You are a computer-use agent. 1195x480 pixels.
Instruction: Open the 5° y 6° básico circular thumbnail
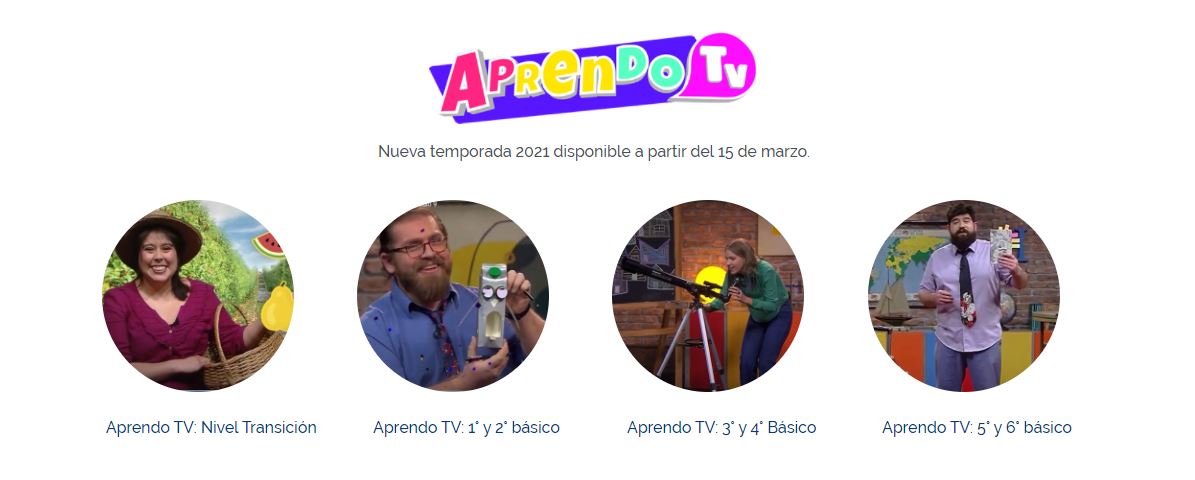964,296
